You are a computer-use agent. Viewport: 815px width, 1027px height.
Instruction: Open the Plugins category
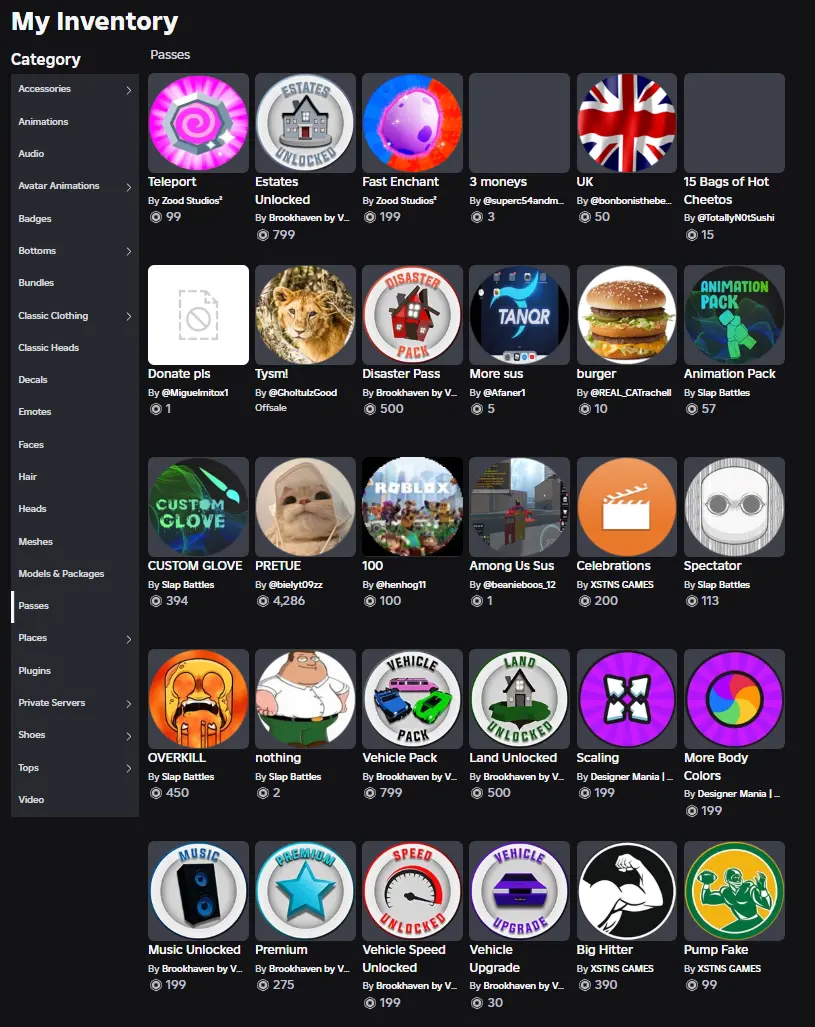[x=35, y=671]
